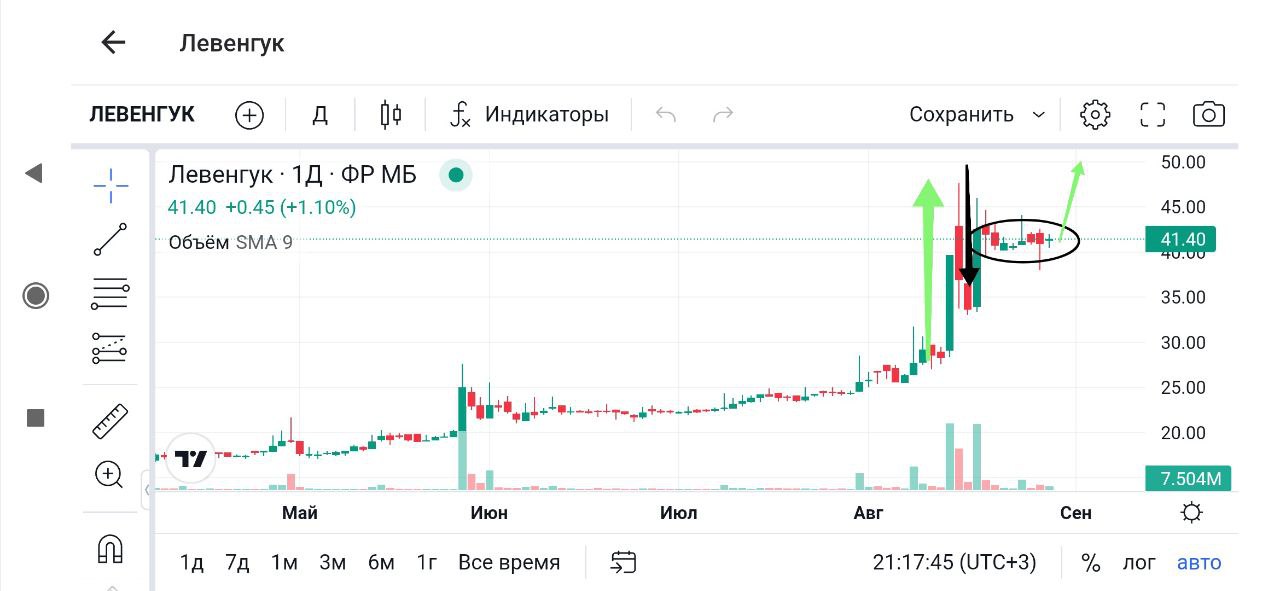Open chart settings gear
This screenshot has height=591, width=1280.
point(1095,115)
